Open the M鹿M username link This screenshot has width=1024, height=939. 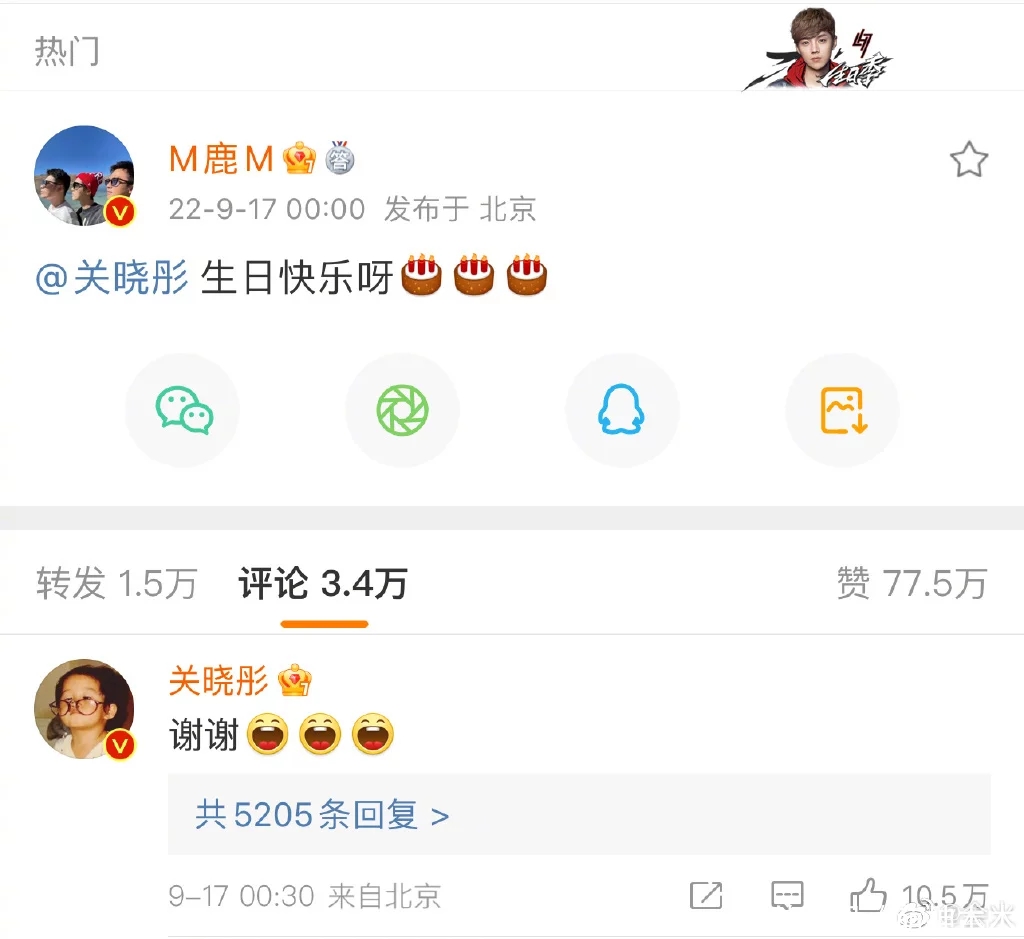coord(221,158)
